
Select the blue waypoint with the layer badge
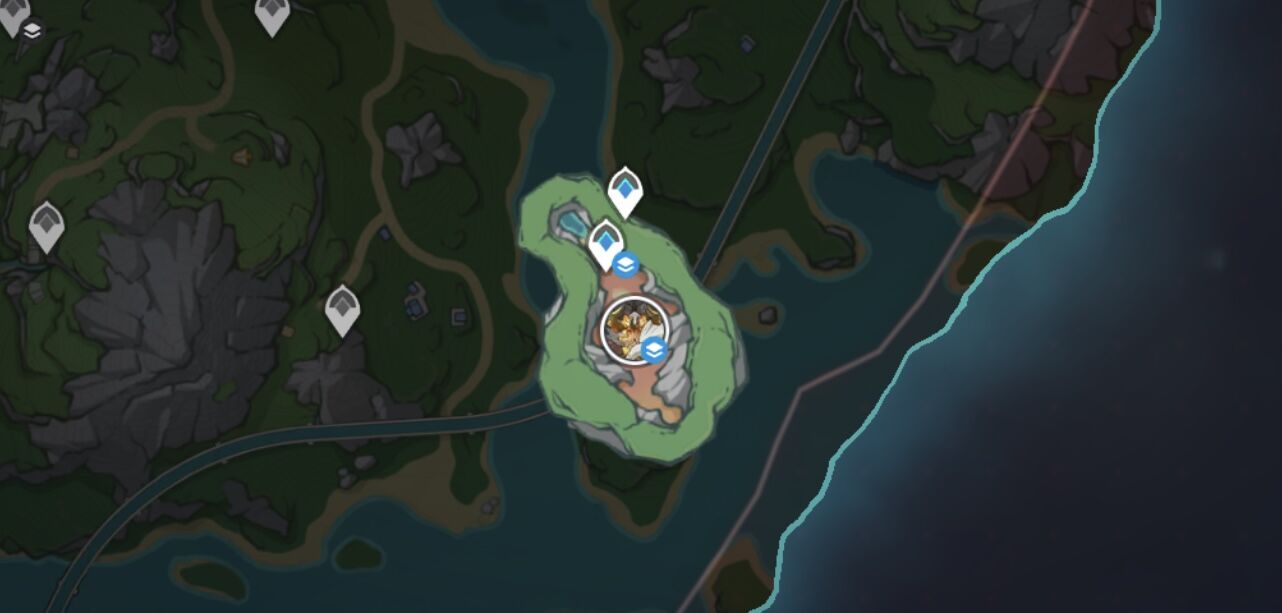[606, 243]
